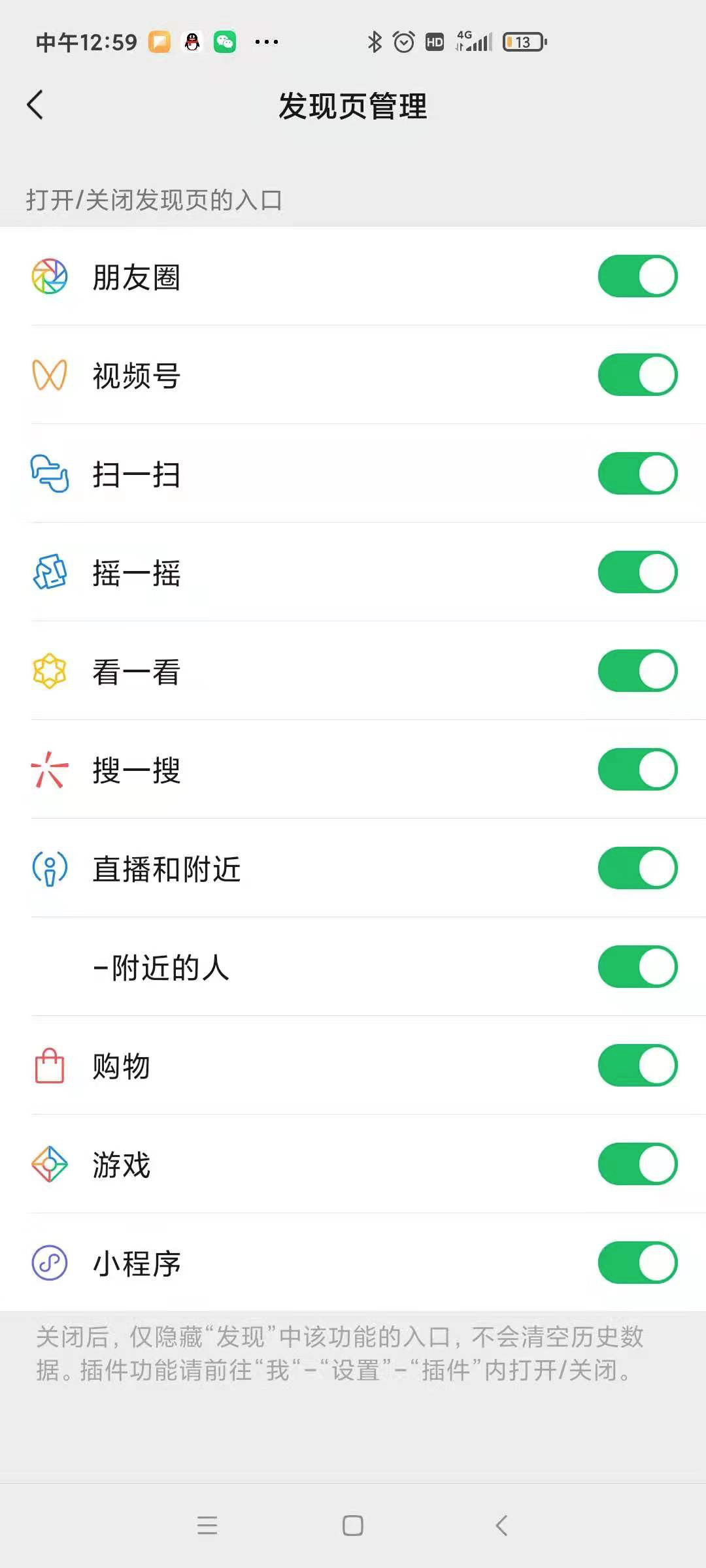Switch off 摇一摇

click(x=637, y=572)
